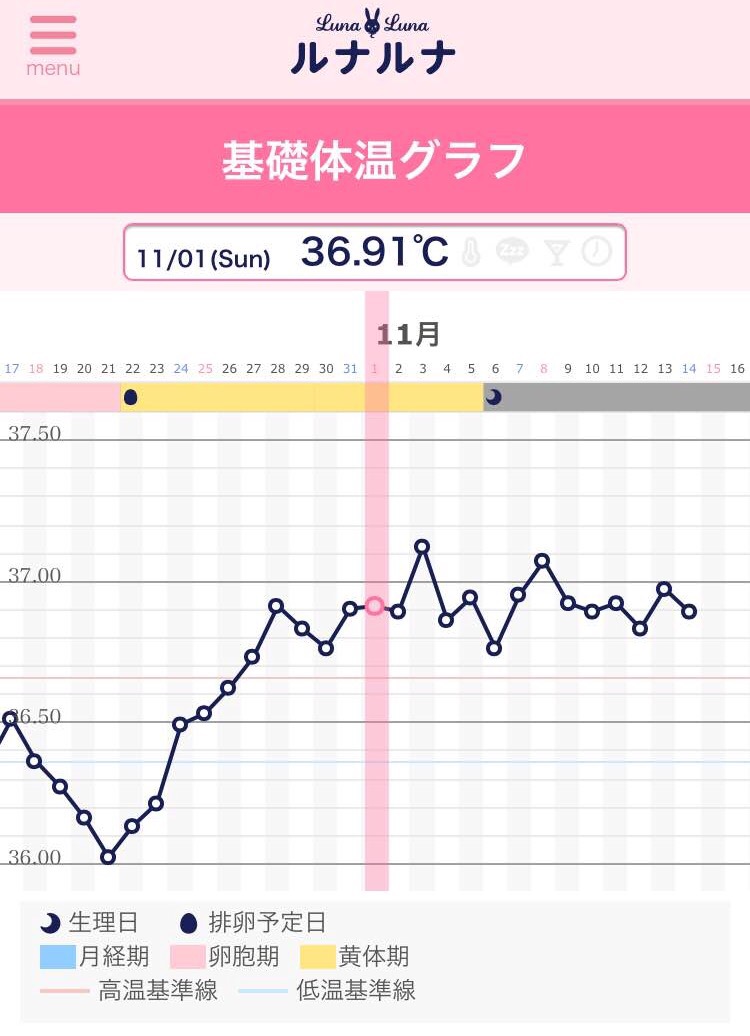Select the October 28 data point
This screenshot has height=1036, width=750.
point(277,606)
